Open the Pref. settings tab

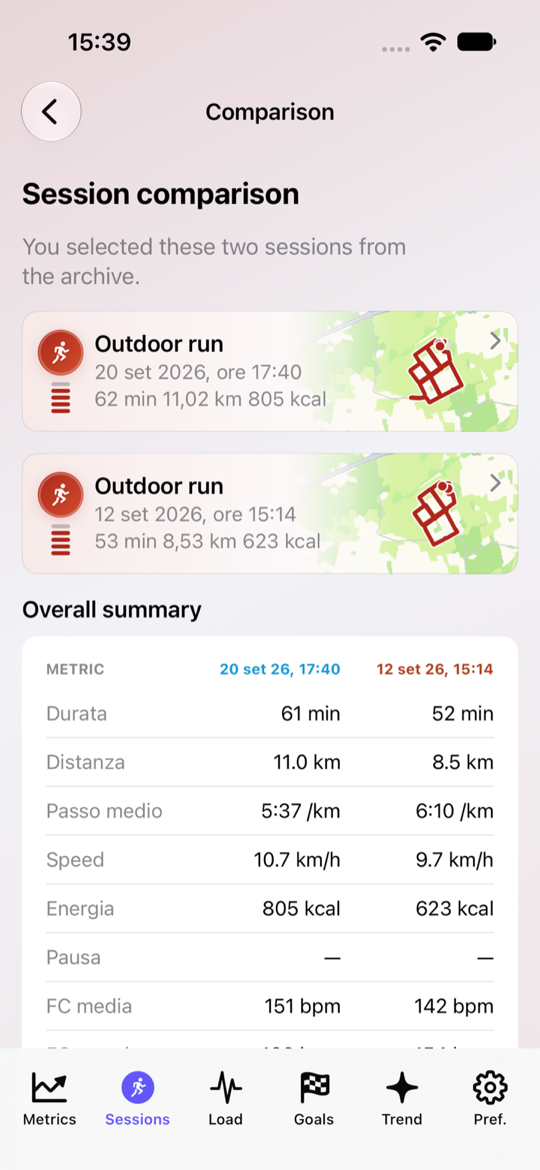[490, 1098]
